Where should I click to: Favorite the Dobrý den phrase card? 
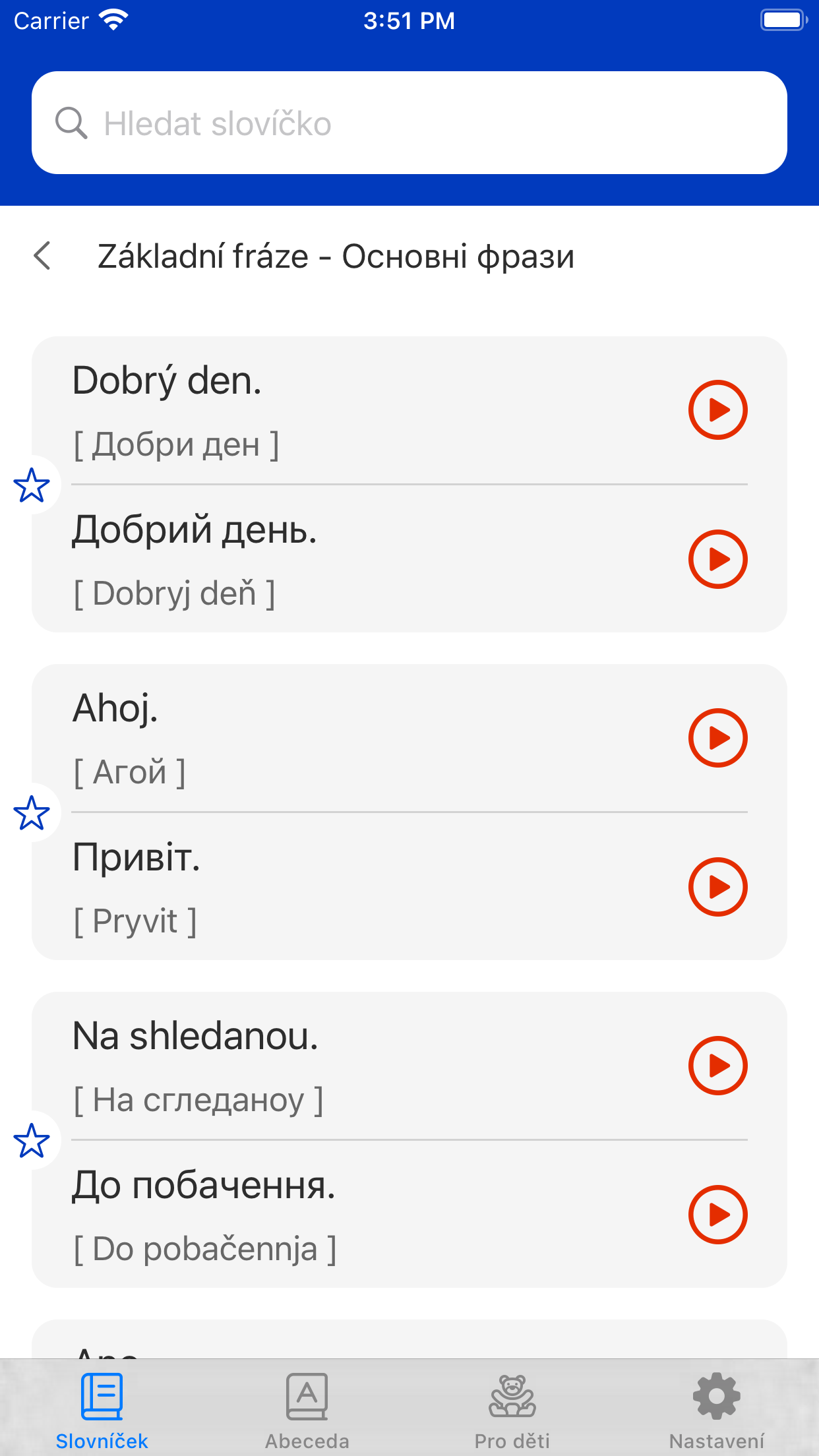(x=32, y=485)
